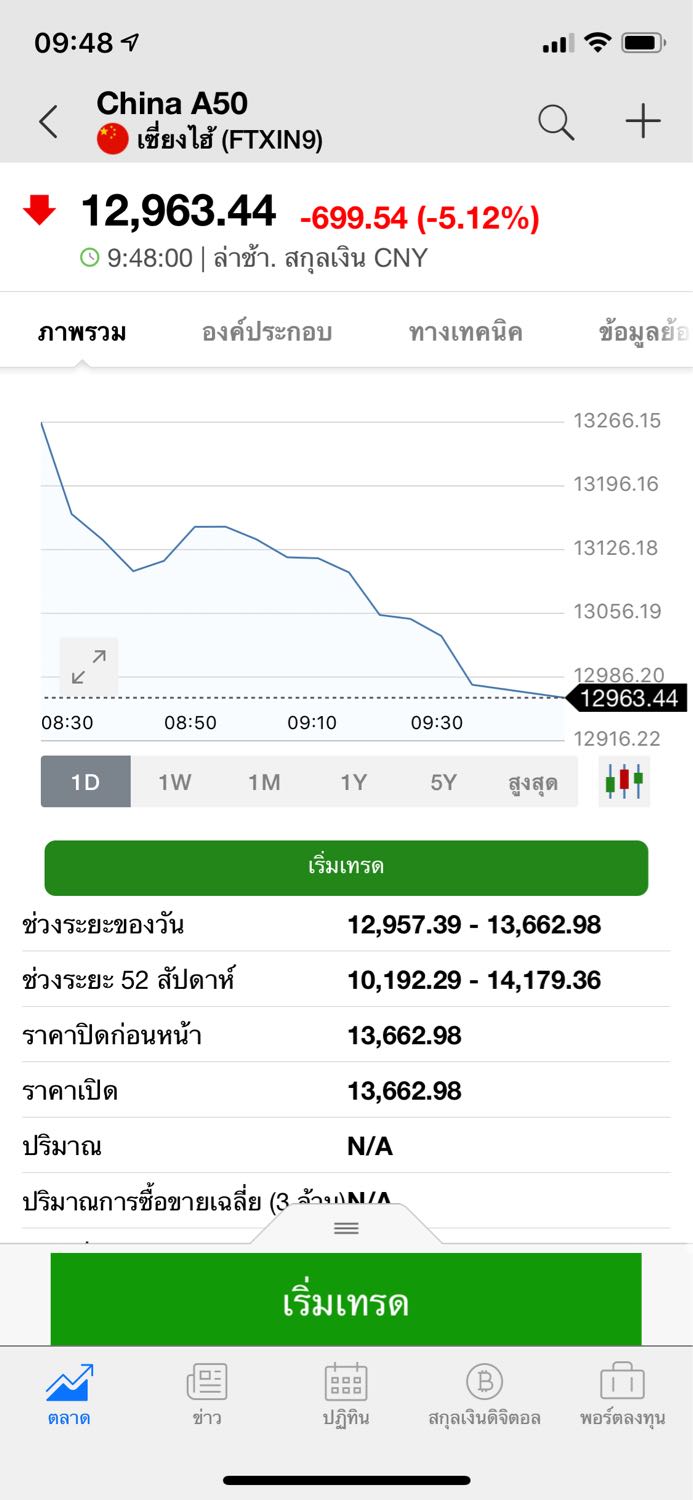Add China A50 with the plus icon

643,122
